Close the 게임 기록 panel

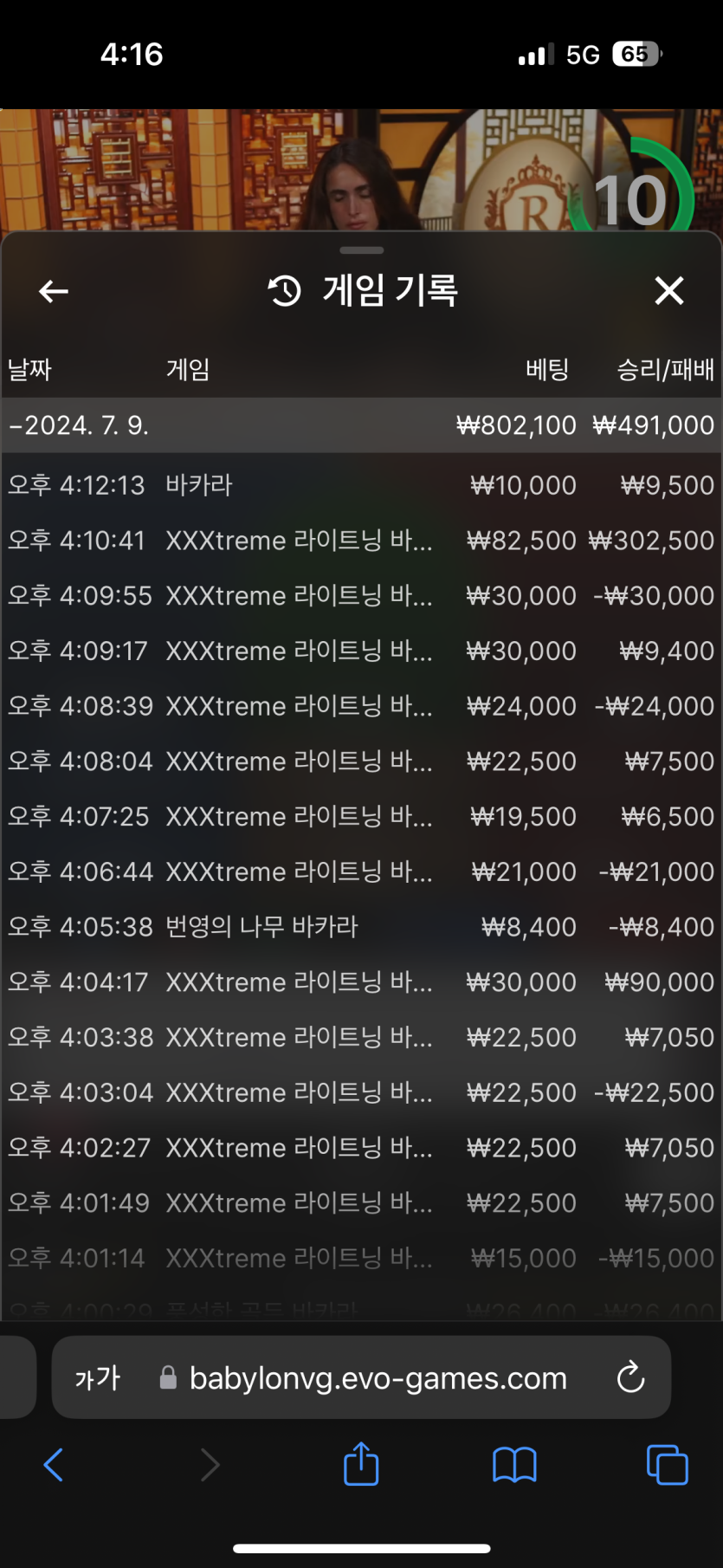click(668, 291)
